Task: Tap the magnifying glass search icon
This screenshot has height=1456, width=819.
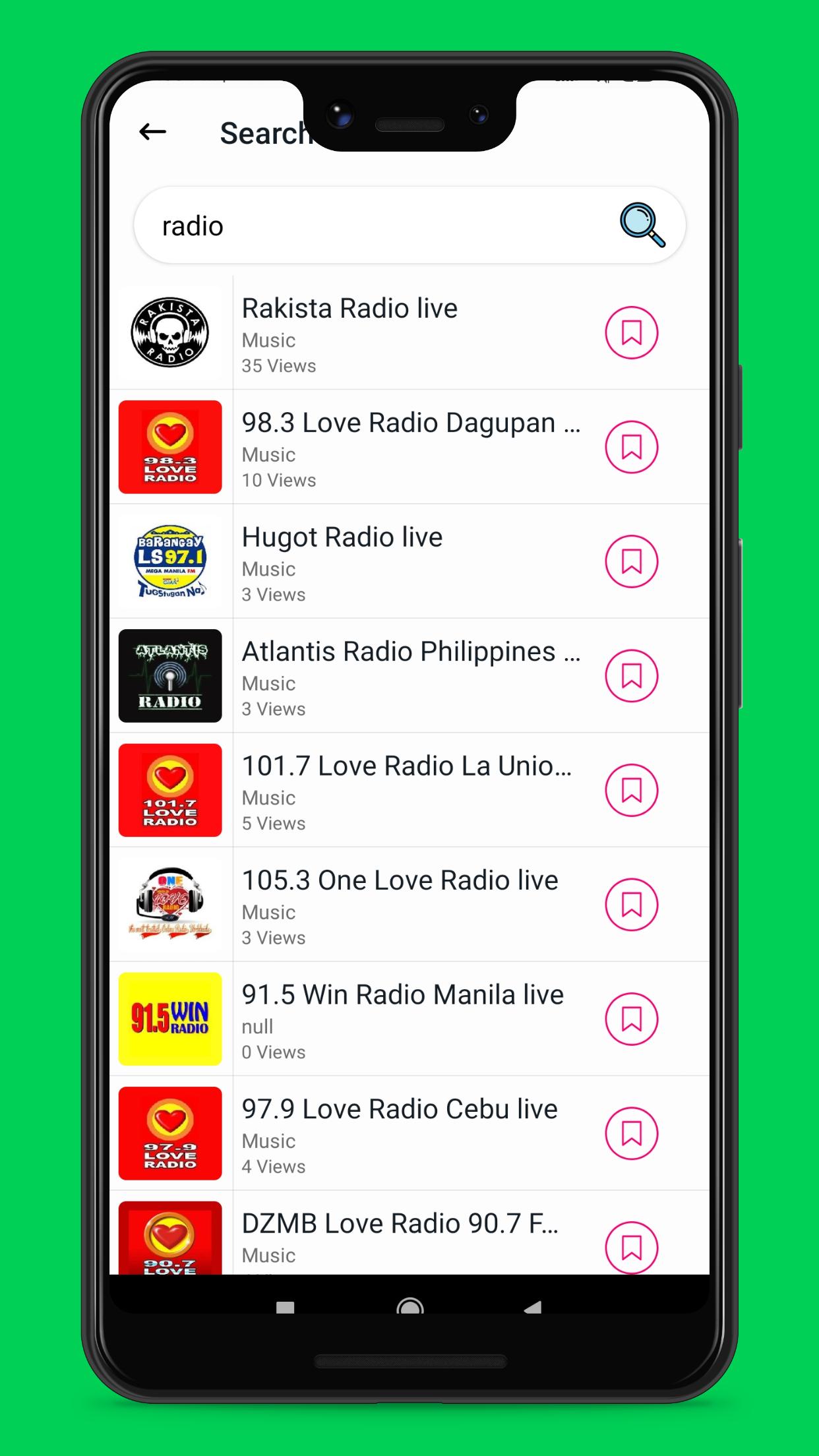Action: (642, 226)
